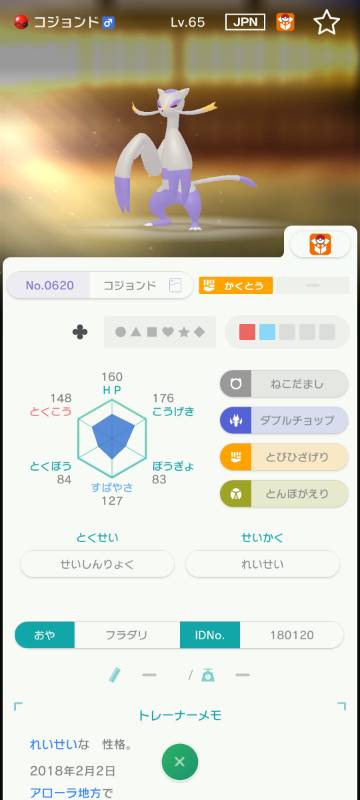Tap the れいせい nature field
The width and height of the screenshot is (360, 800).
(263, 564)
